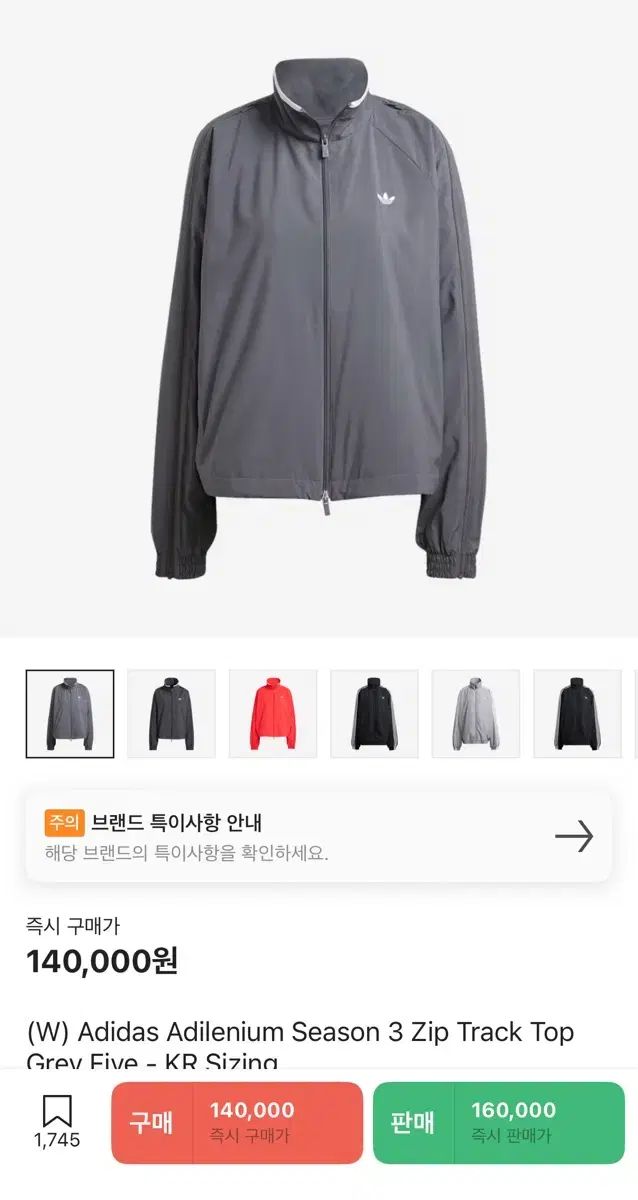The width and height of the screenshot is (638, 1200).
Task: Select the first grey jacket thumbnail
Action: [x=70, y=714]
